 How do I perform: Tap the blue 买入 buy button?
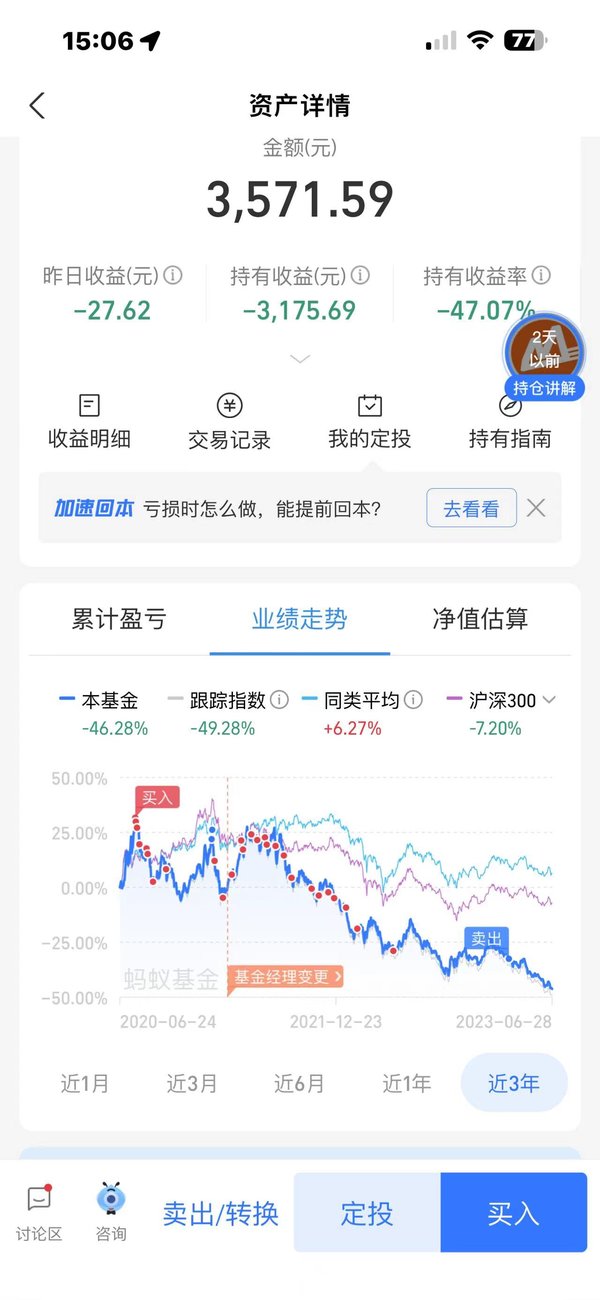[514, 1213]
